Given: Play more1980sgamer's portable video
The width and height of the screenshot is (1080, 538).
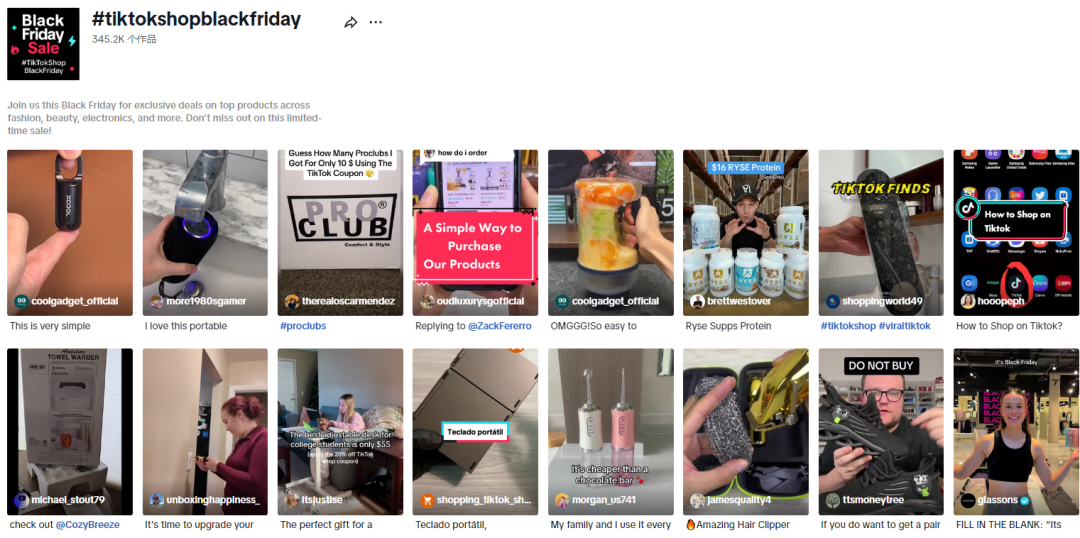Looking at the screenshot, I should click(205, 232).
